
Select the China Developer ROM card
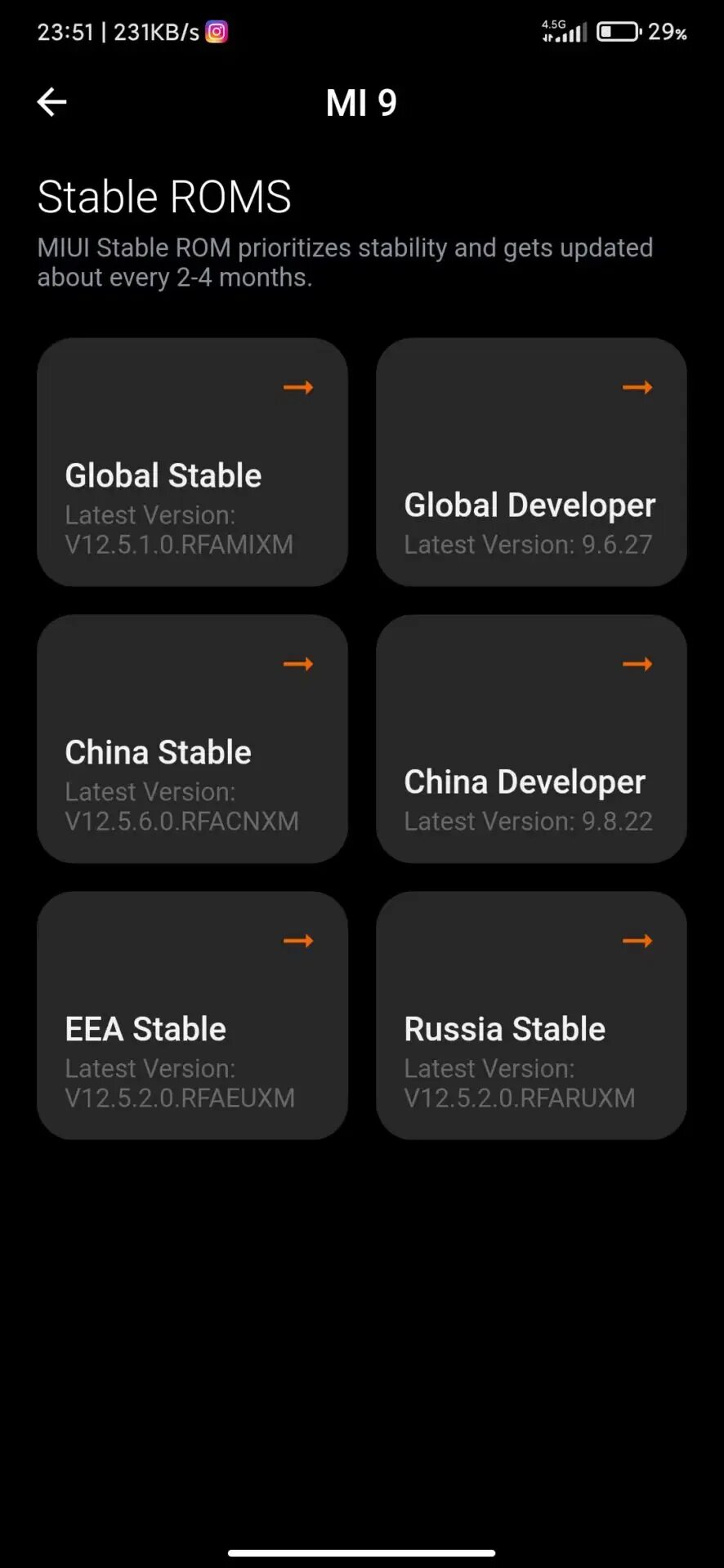click(x=531, y=739)
